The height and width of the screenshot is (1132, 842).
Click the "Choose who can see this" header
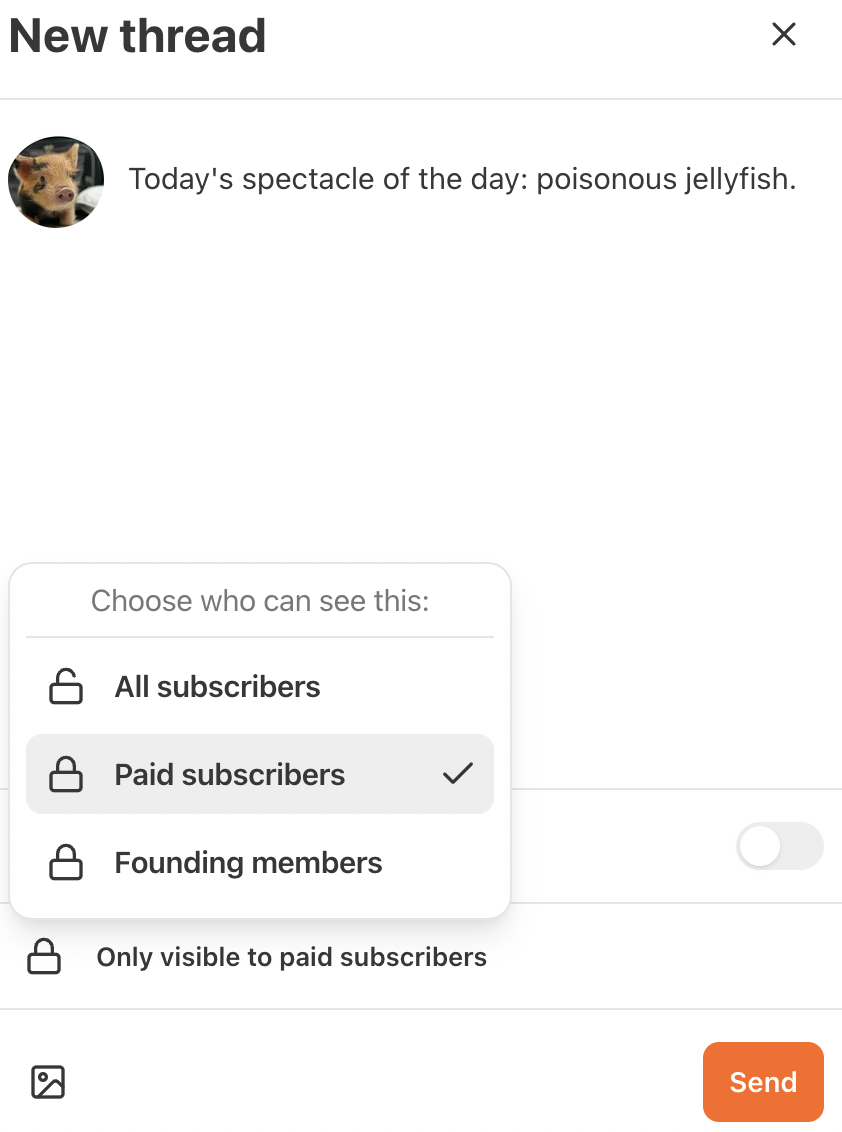[259, 600]
